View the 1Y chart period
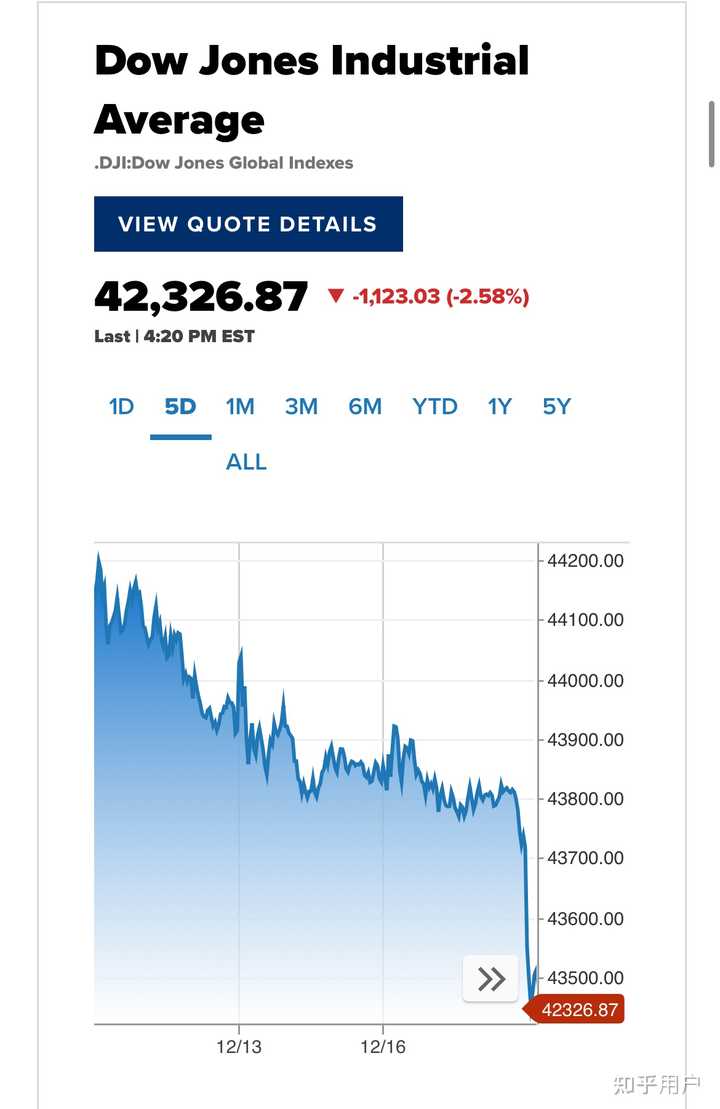720x1109 pixels. tap(499, 407)
